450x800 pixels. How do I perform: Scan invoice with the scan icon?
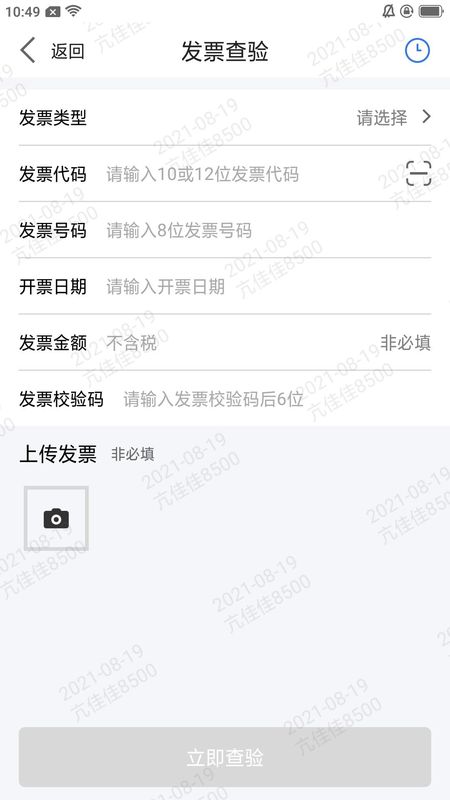pos(418,173)
